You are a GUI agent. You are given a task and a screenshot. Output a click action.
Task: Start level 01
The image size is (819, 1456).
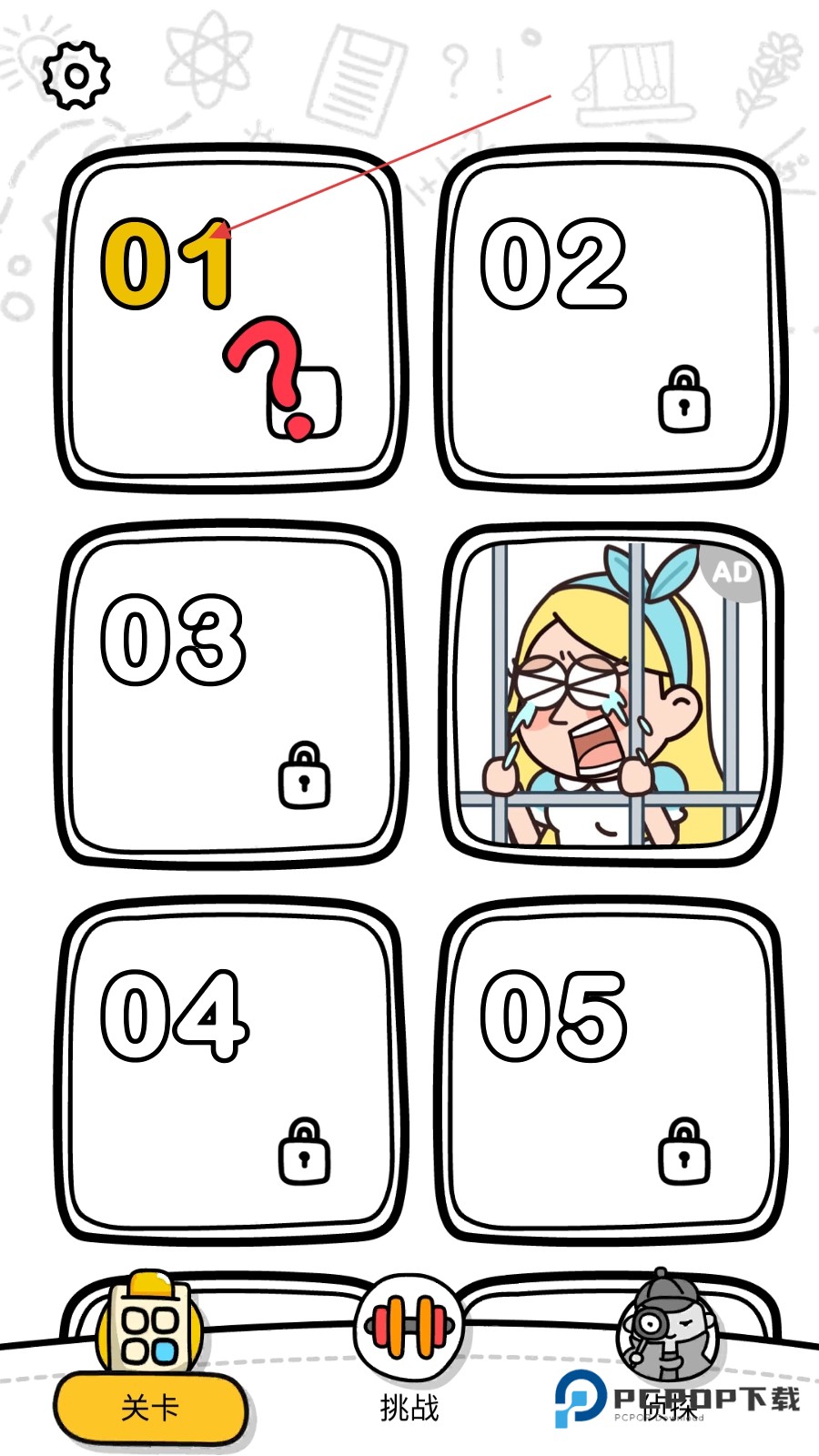coord(230,318)
